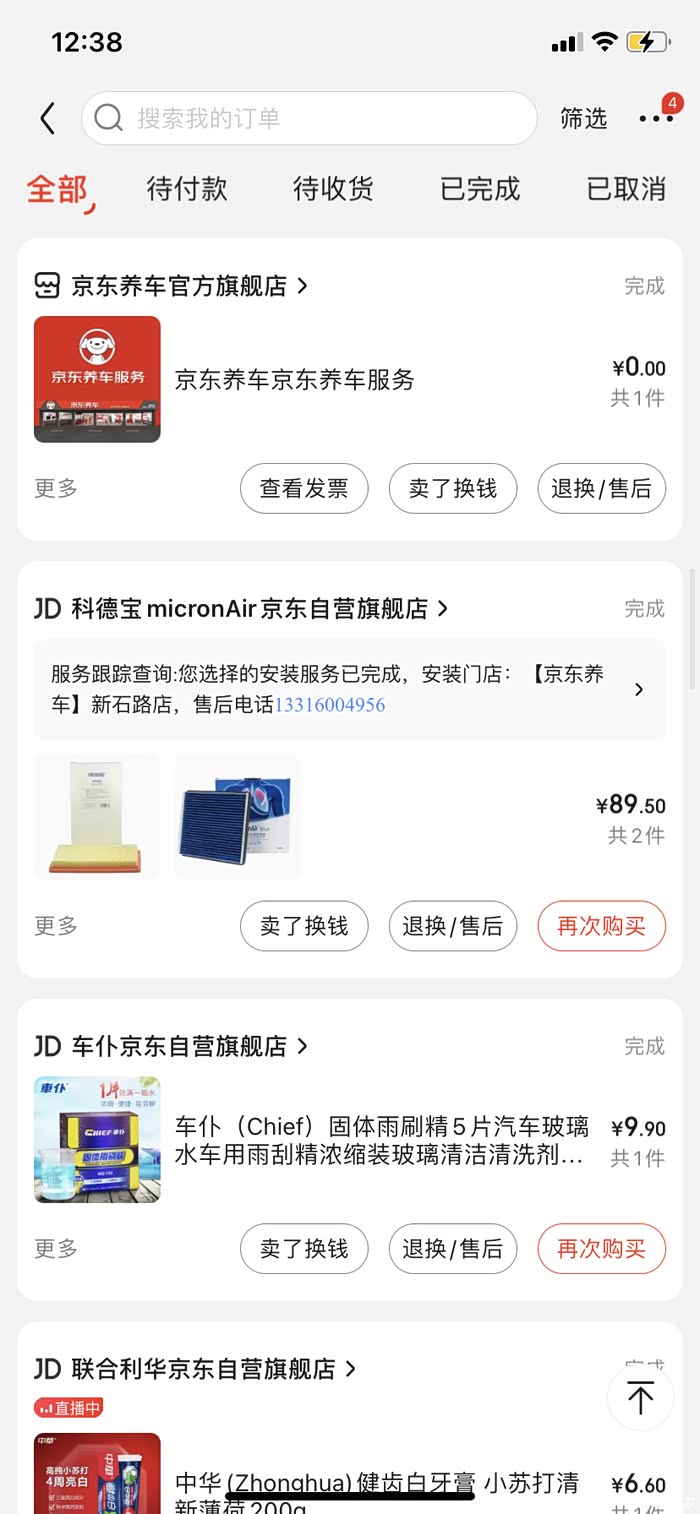This screenshot has height=1514, width=700.
Task: Open the 科德宝 micronAir store page
Action: pos(250,608)
